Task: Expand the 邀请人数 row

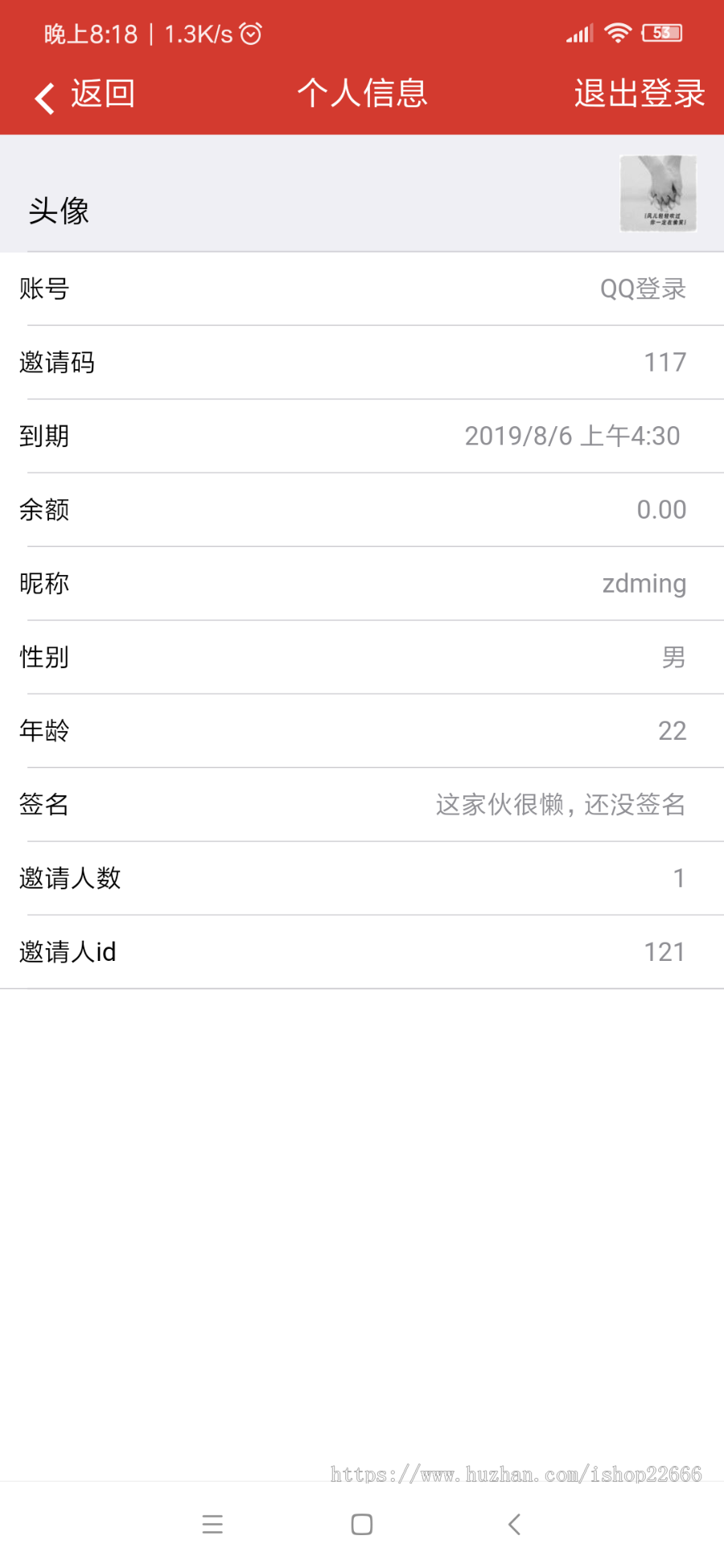Action: (362, 878)
